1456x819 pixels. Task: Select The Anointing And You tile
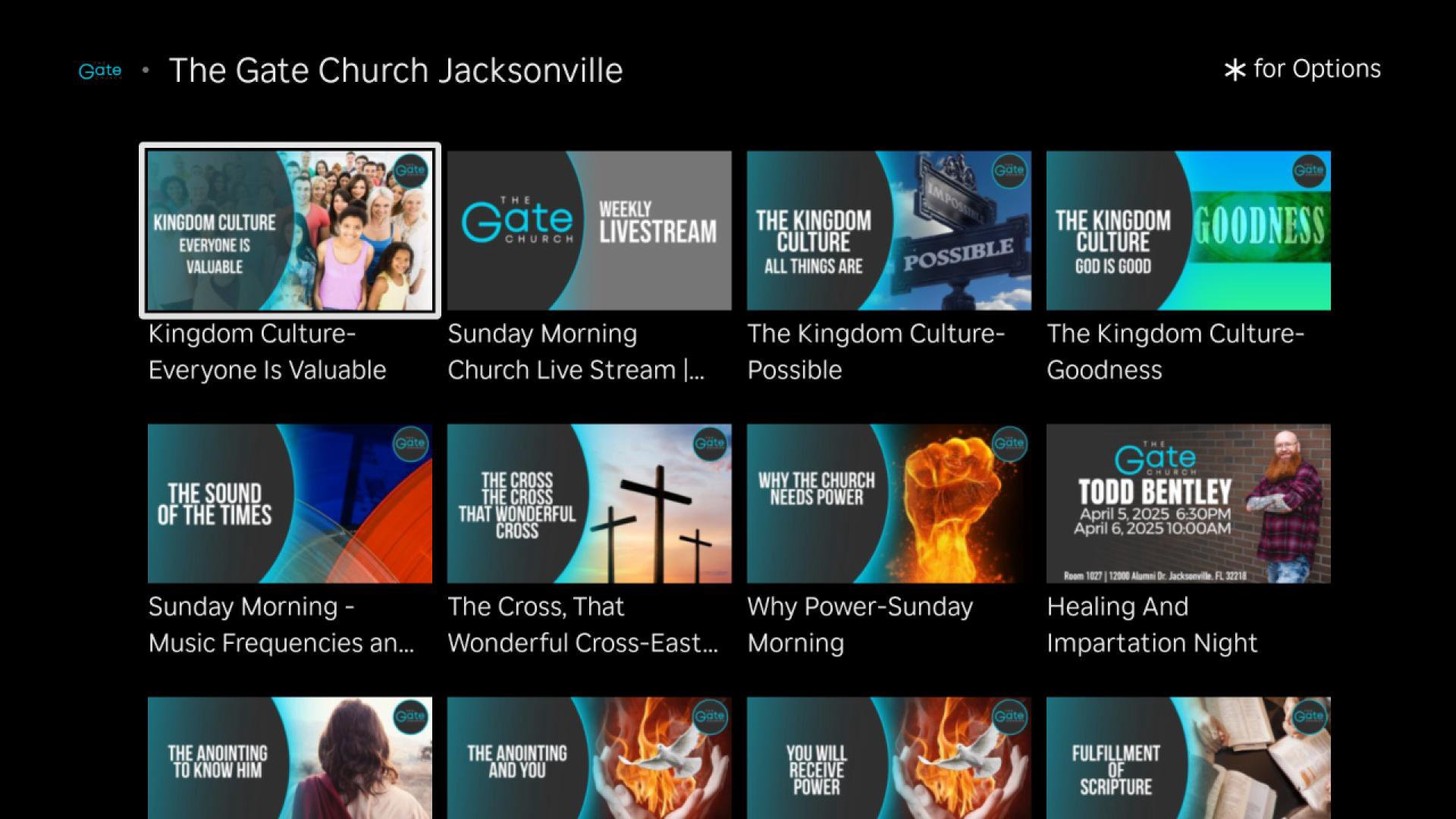coord(589,758)
